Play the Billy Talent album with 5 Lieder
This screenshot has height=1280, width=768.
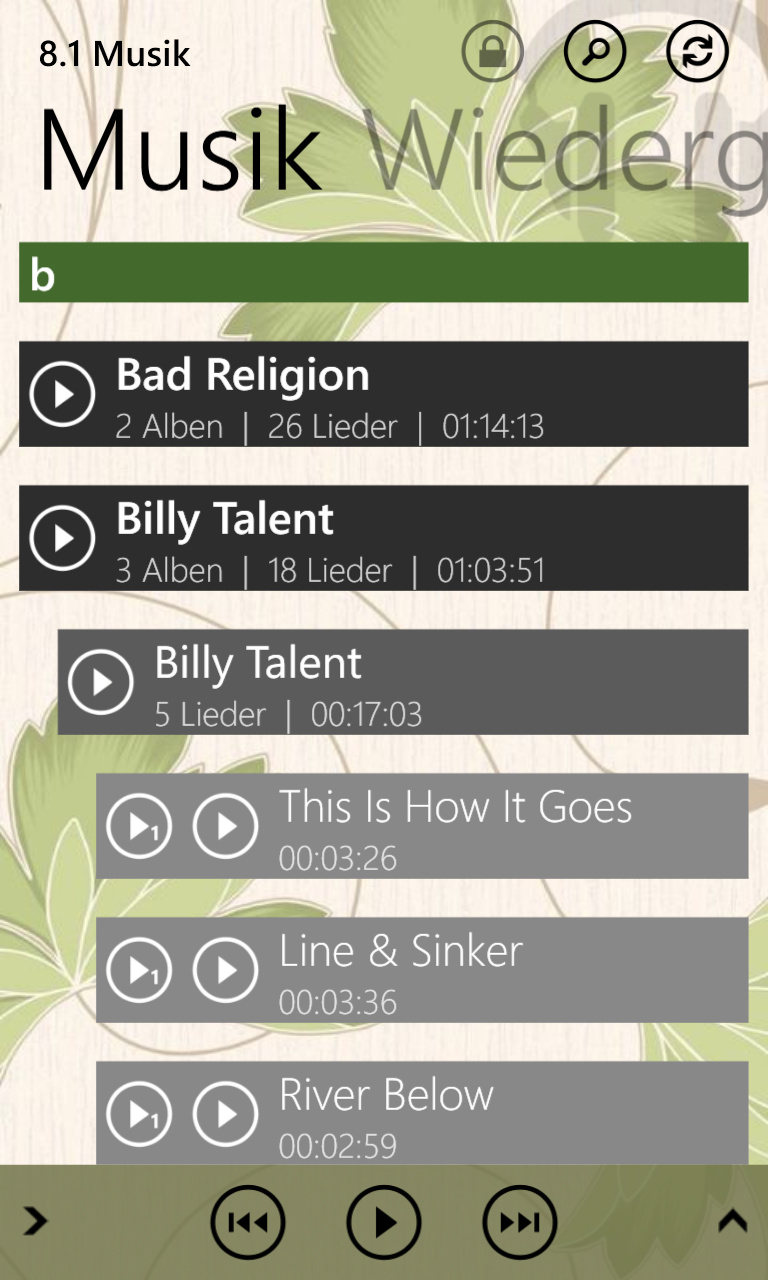coord(101,682)
